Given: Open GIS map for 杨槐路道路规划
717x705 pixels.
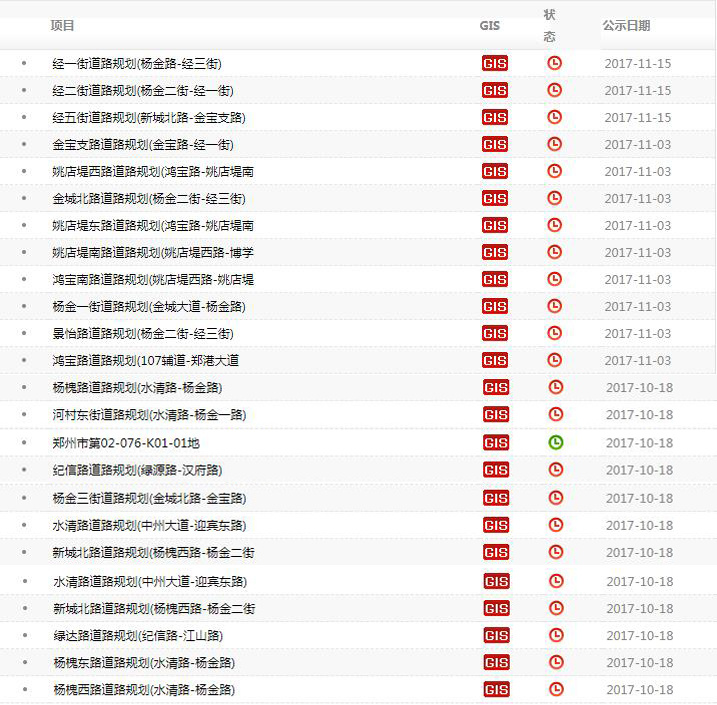Looking at the screenshot, I should click(x=495, y=387).
